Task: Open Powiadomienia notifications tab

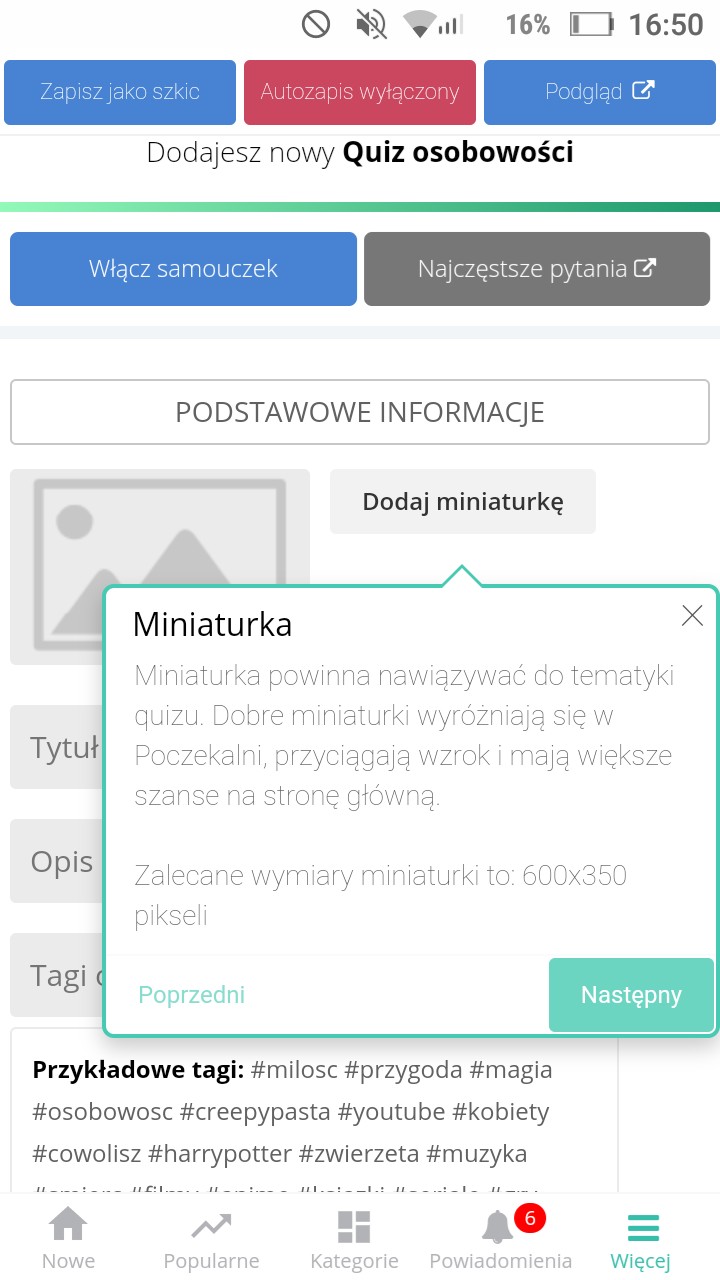Action: pyautogui.click(x=501, y=1238)
